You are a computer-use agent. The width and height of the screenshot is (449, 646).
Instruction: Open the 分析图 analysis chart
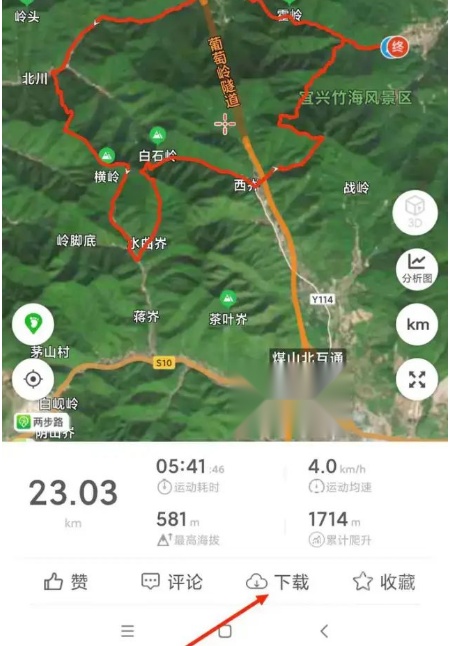416,269
